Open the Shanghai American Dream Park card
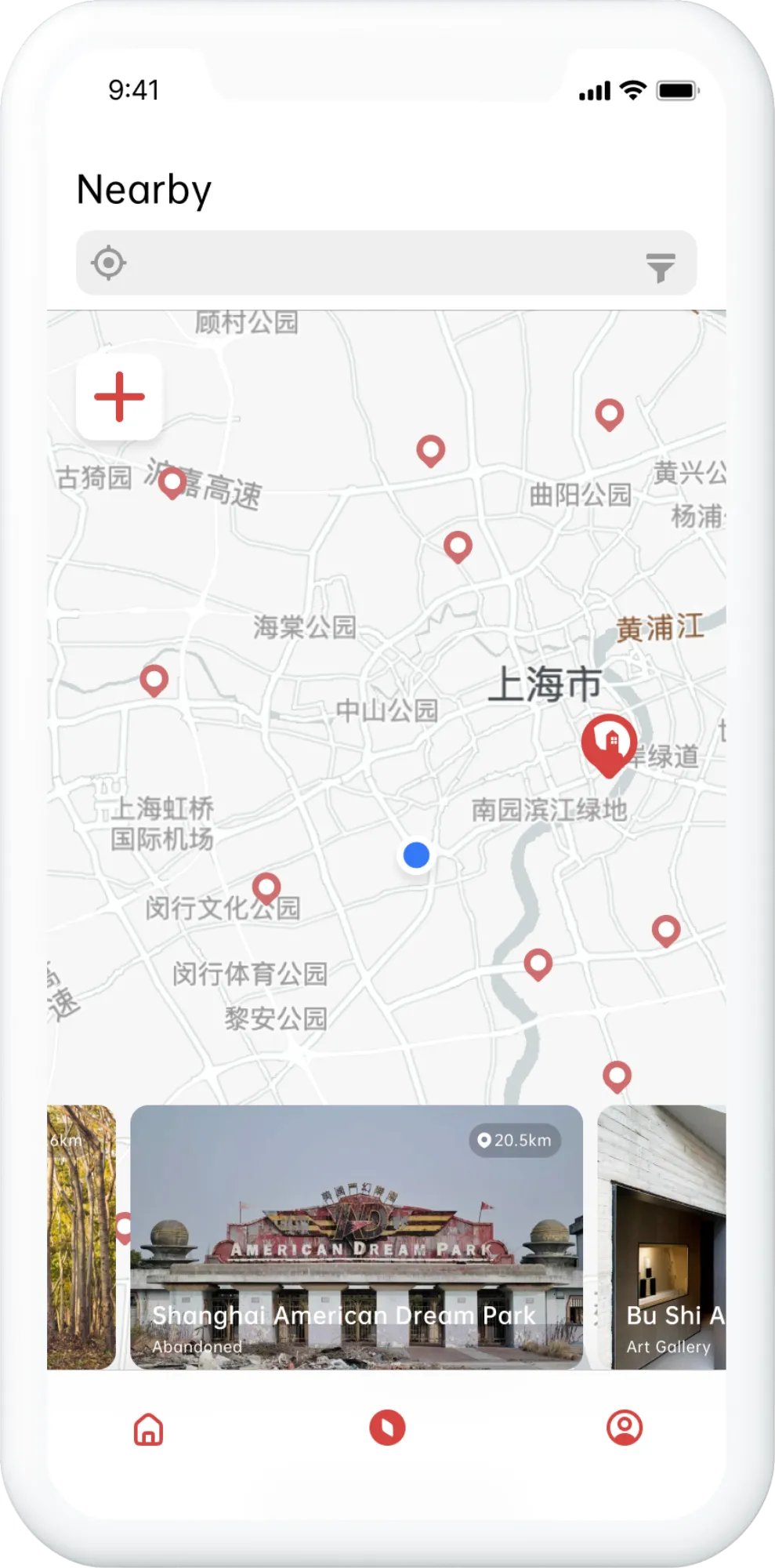This screenshot has width=775, height=1568. (357, 1236)
